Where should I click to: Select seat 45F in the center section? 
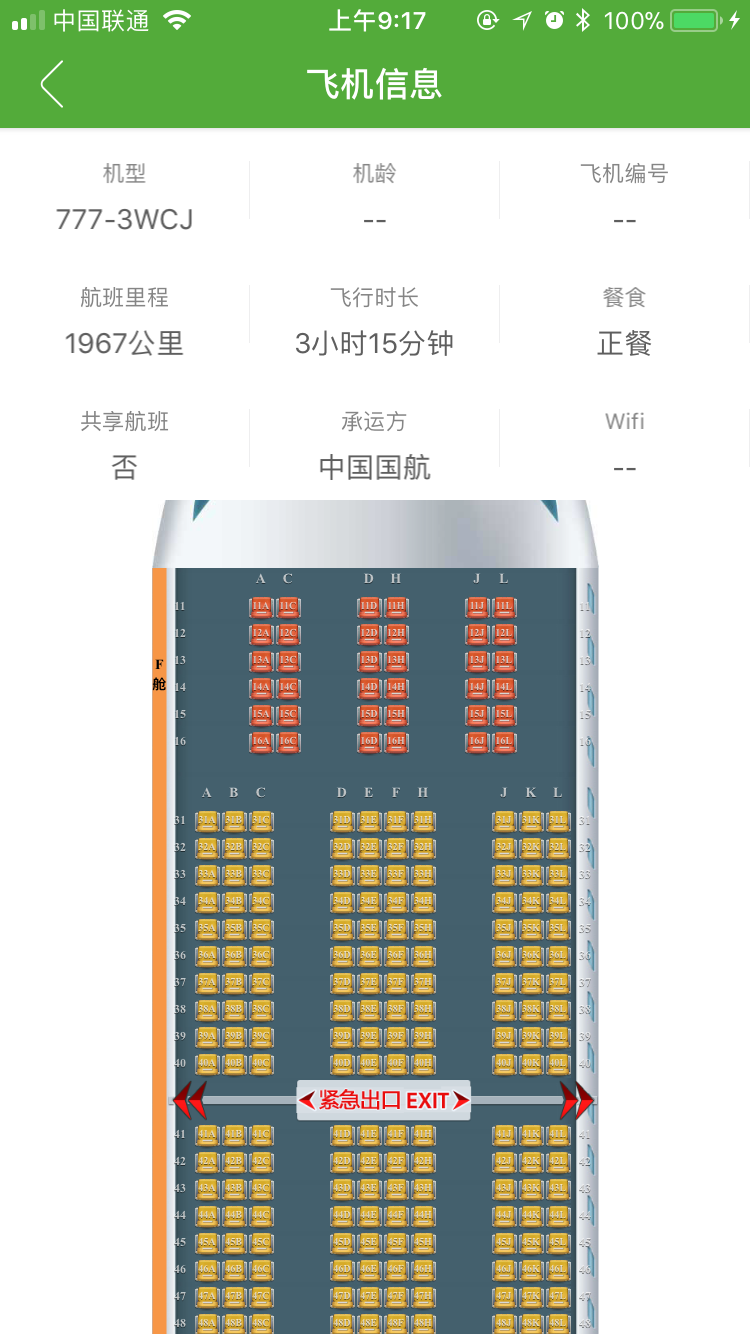394,1242
